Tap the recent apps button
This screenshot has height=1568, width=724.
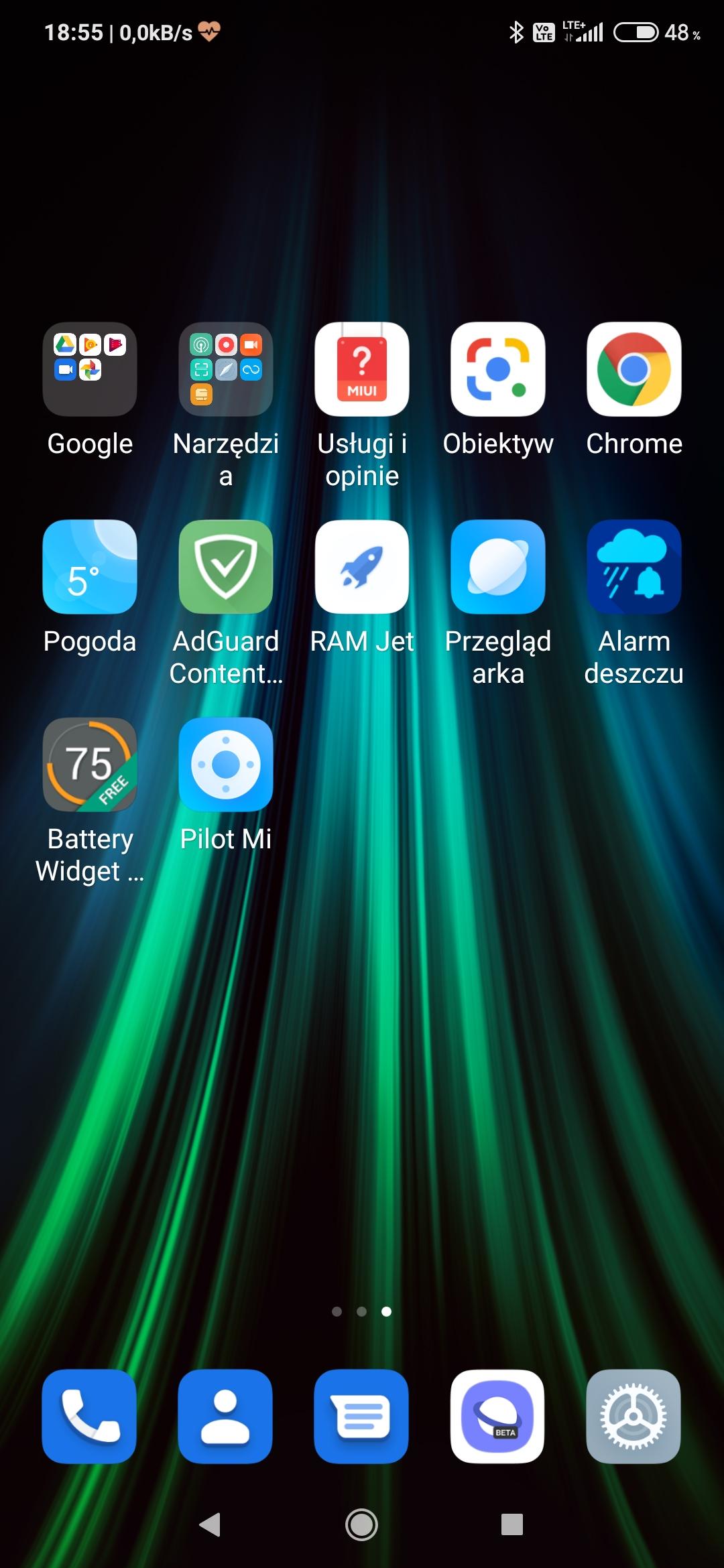pos(512,1524)
